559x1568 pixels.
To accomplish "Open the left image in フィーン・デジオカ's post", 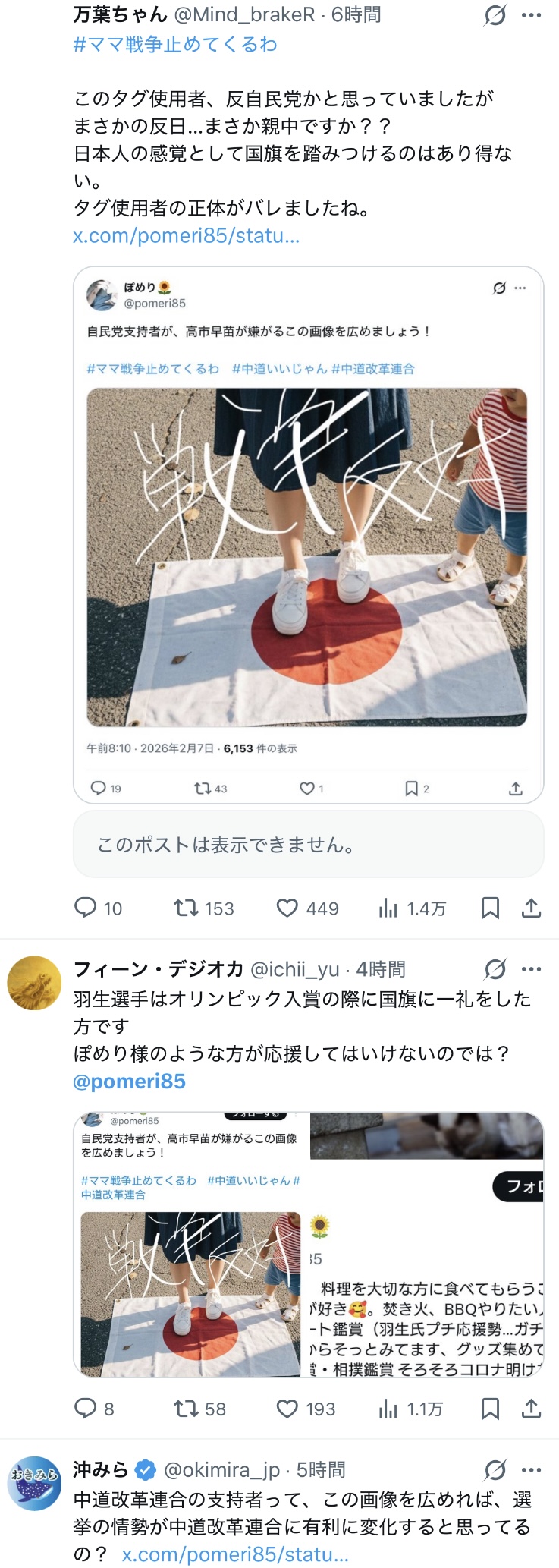I will [191, 1244].
